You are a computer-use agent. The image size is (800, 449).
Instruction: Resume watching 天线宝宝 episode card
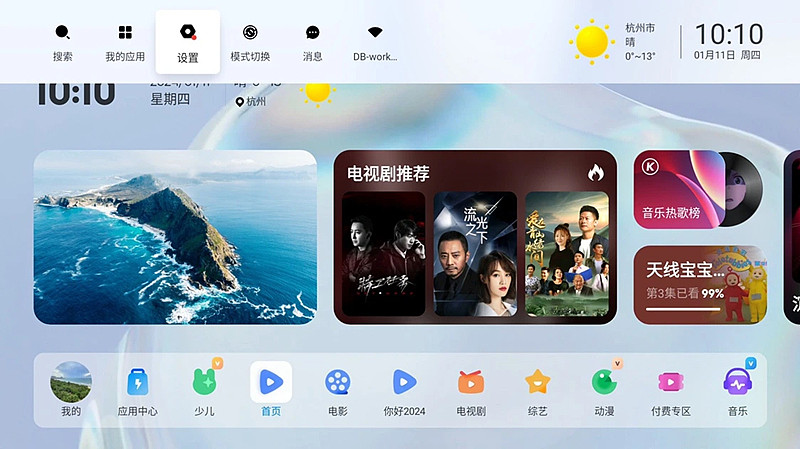(x=700, y=285)
